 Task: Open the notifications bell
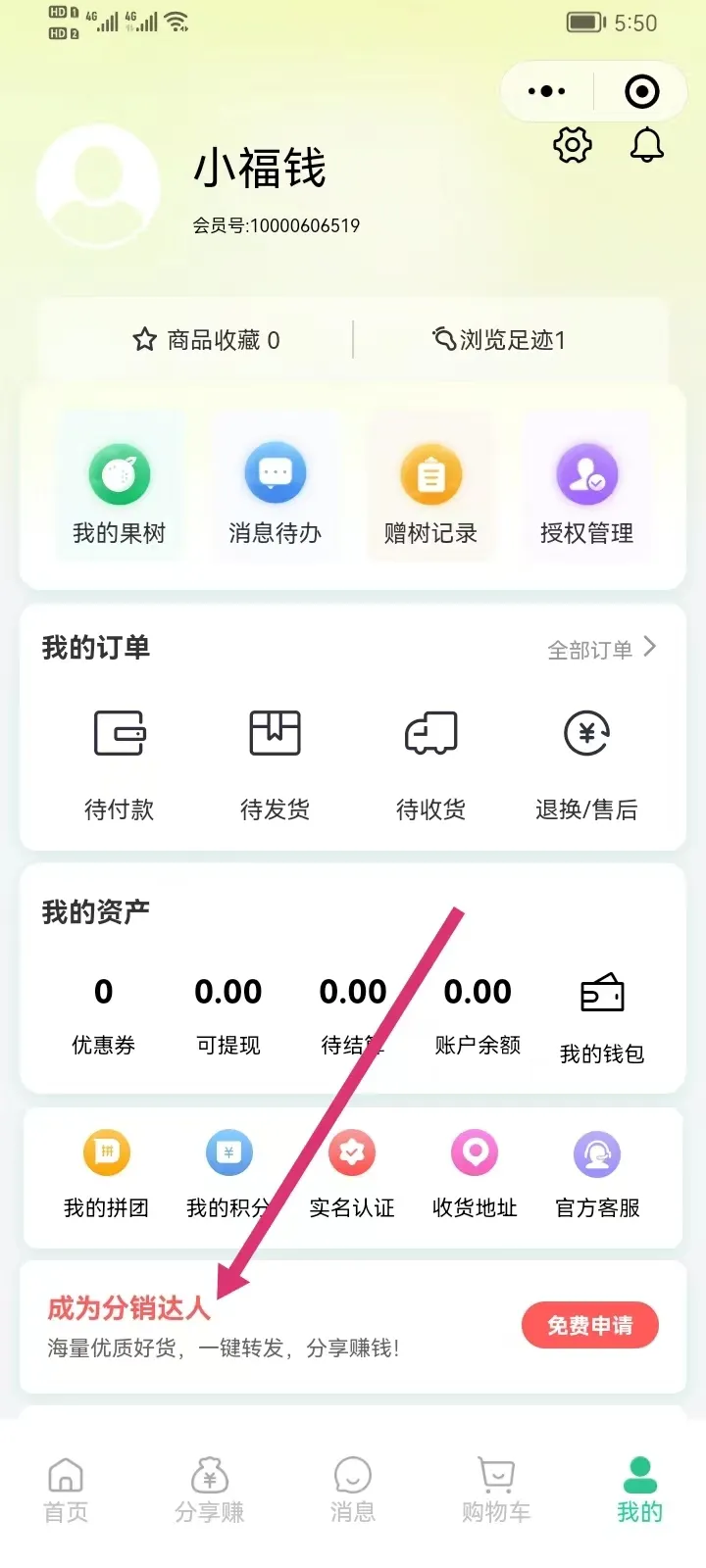[646, 145]
